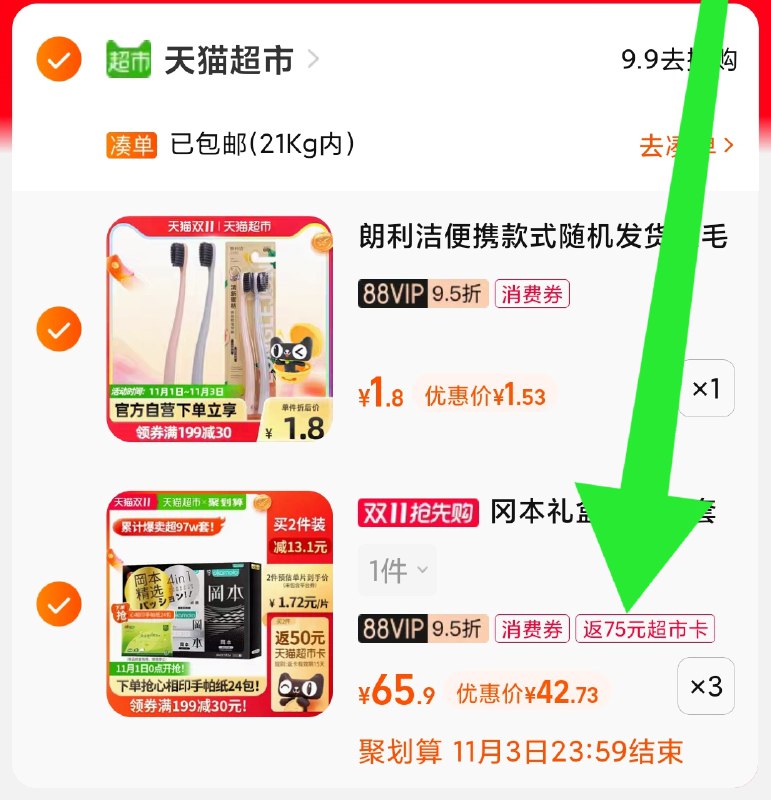
Task: Deselect the 冈本礼盒 item checkbox
Action: [57, 604]
